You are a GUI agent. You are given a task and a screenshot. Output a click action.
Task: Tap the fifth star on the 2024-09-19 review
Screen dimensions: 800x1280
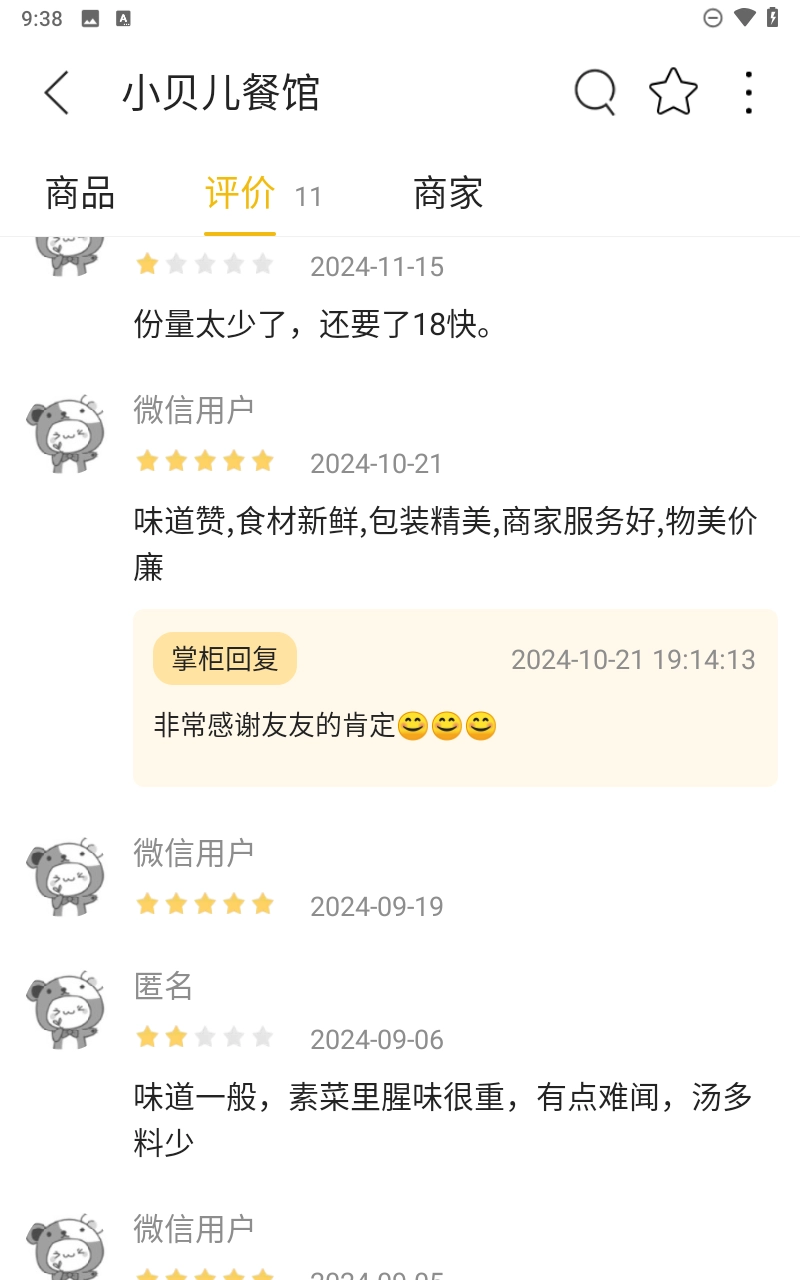pos(265,903)
